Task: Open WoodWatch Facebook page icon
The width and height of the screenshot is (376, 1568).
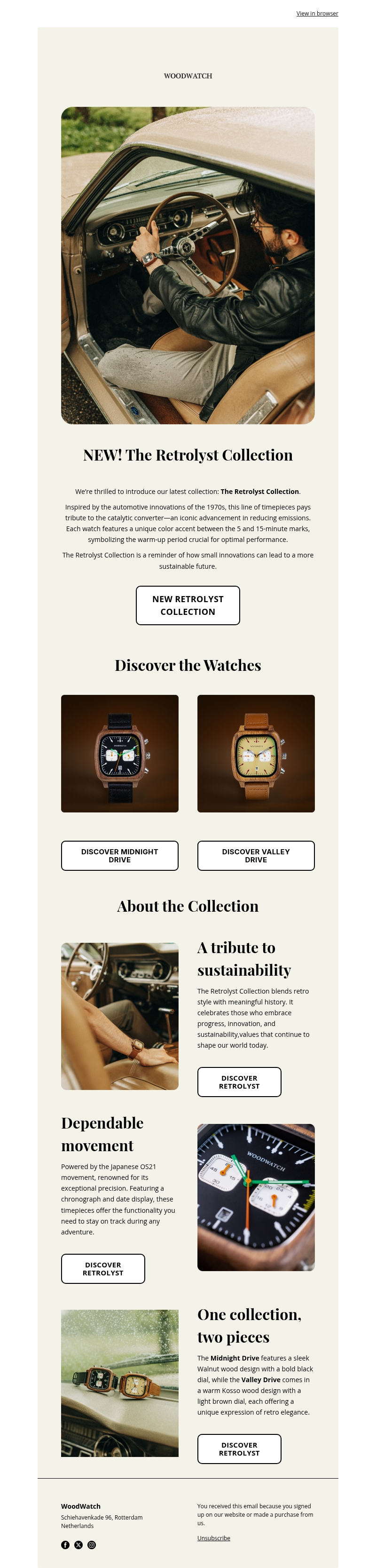Action: tap(65, 1544)
